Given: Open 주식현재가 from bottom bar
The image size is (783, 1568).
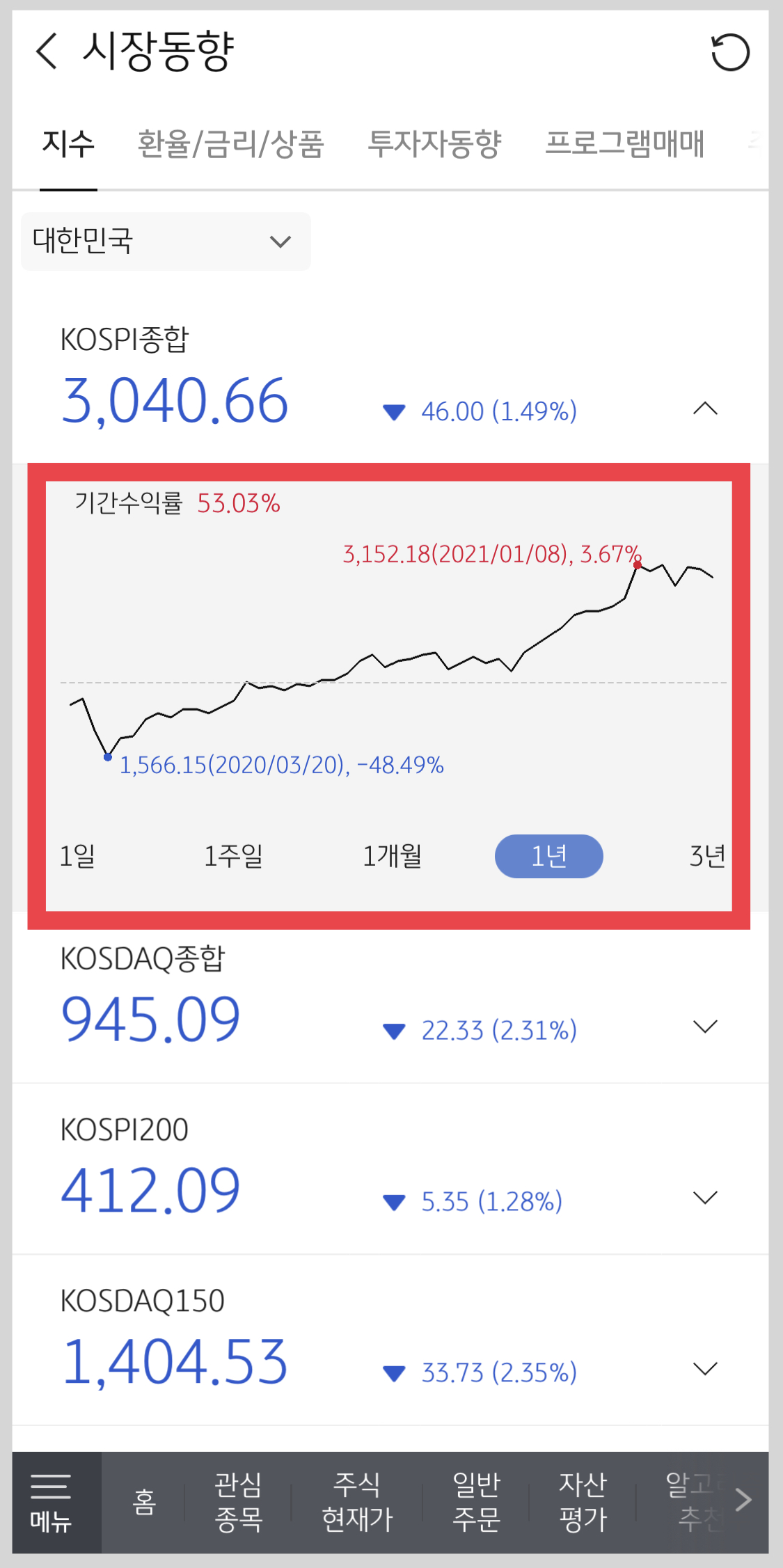Looking at the screenshot, I should [357, 1503].
